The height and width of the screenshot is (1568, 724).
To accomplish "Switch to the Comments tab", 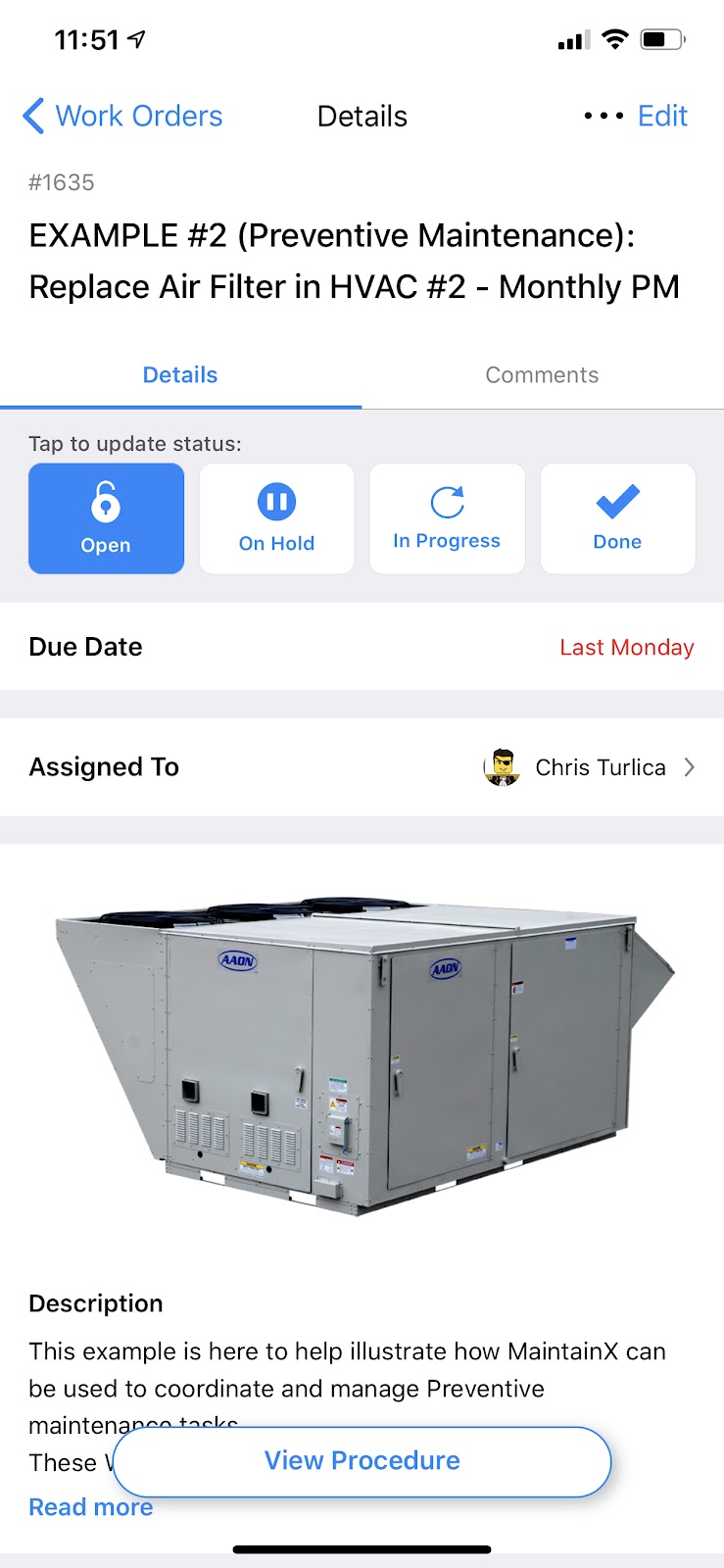I will pos(542,375).
